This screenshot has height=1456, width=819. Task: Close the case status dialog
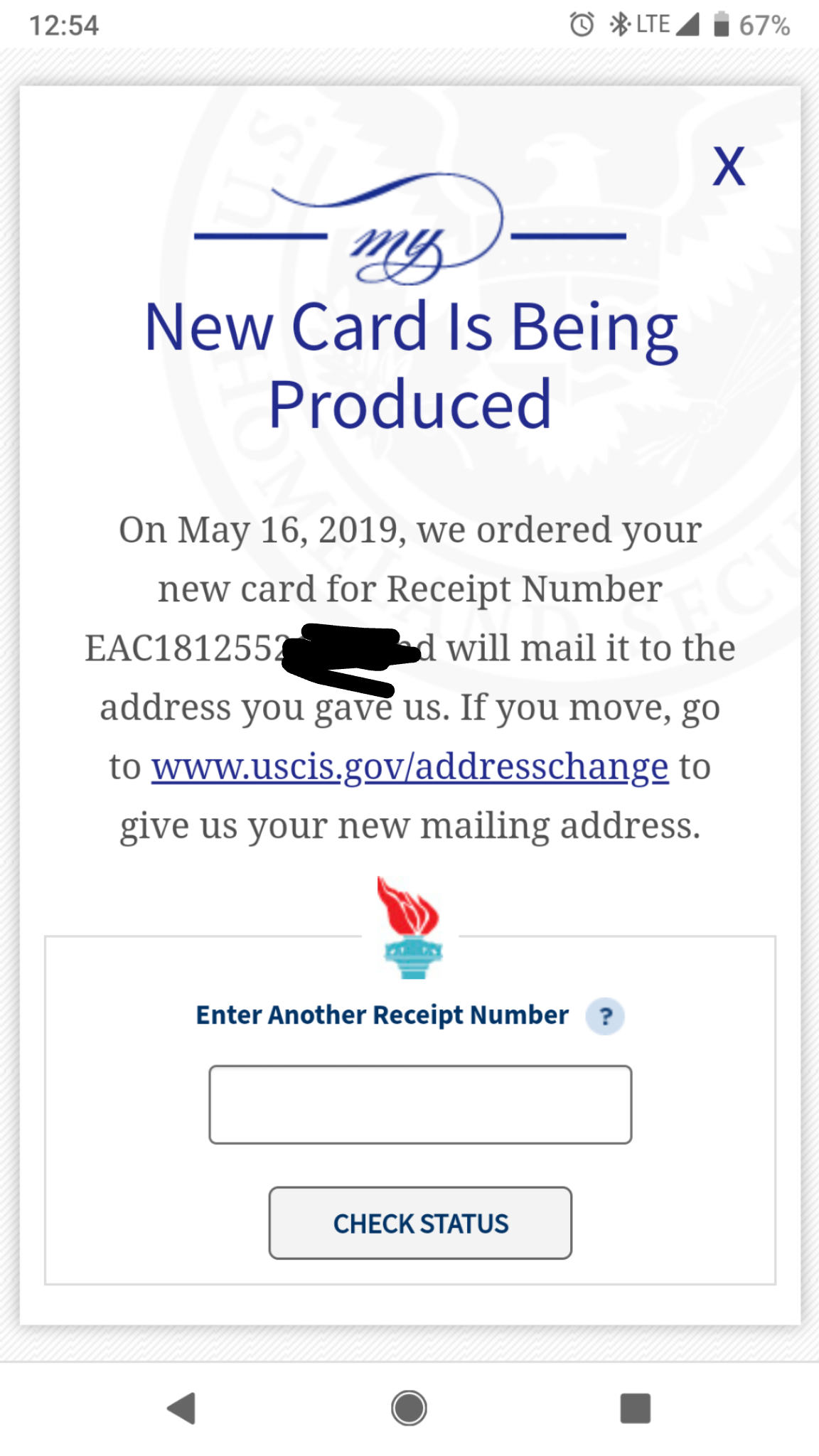729,166
